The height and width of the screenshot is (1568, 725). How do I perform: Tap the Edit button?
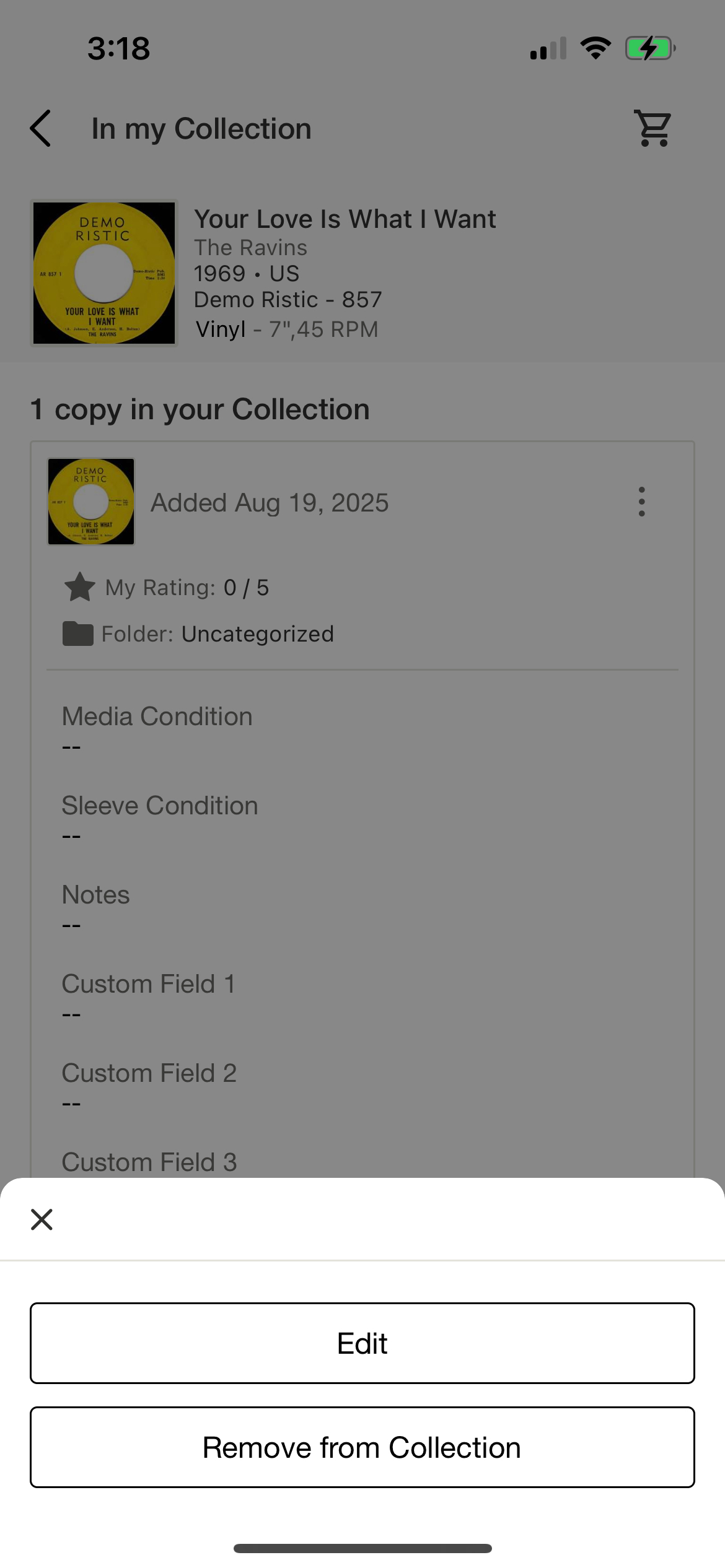pyautogui.click(x=362, y=1343)
